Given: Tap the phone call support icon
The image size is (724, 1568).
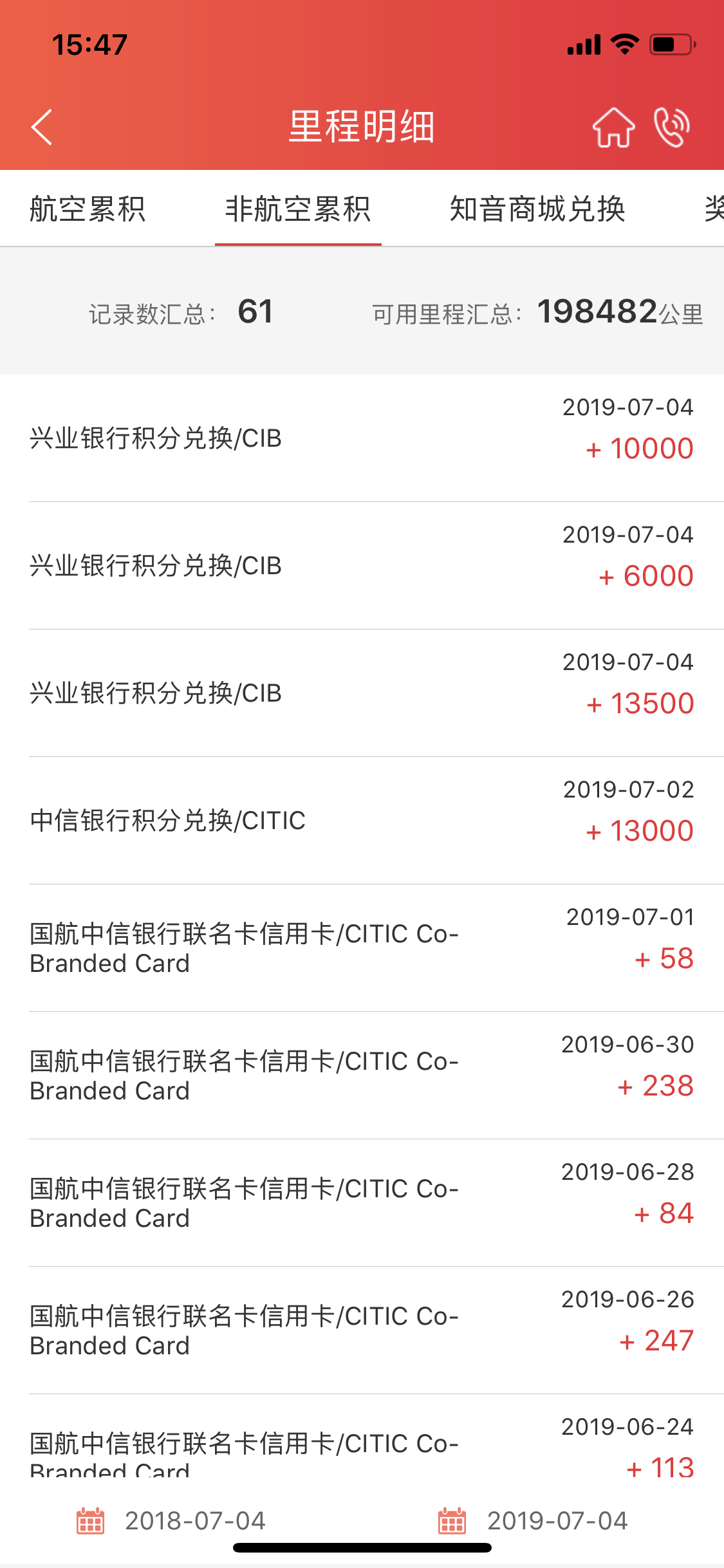Looking at the screenshot, I should [x=671, y=127].
